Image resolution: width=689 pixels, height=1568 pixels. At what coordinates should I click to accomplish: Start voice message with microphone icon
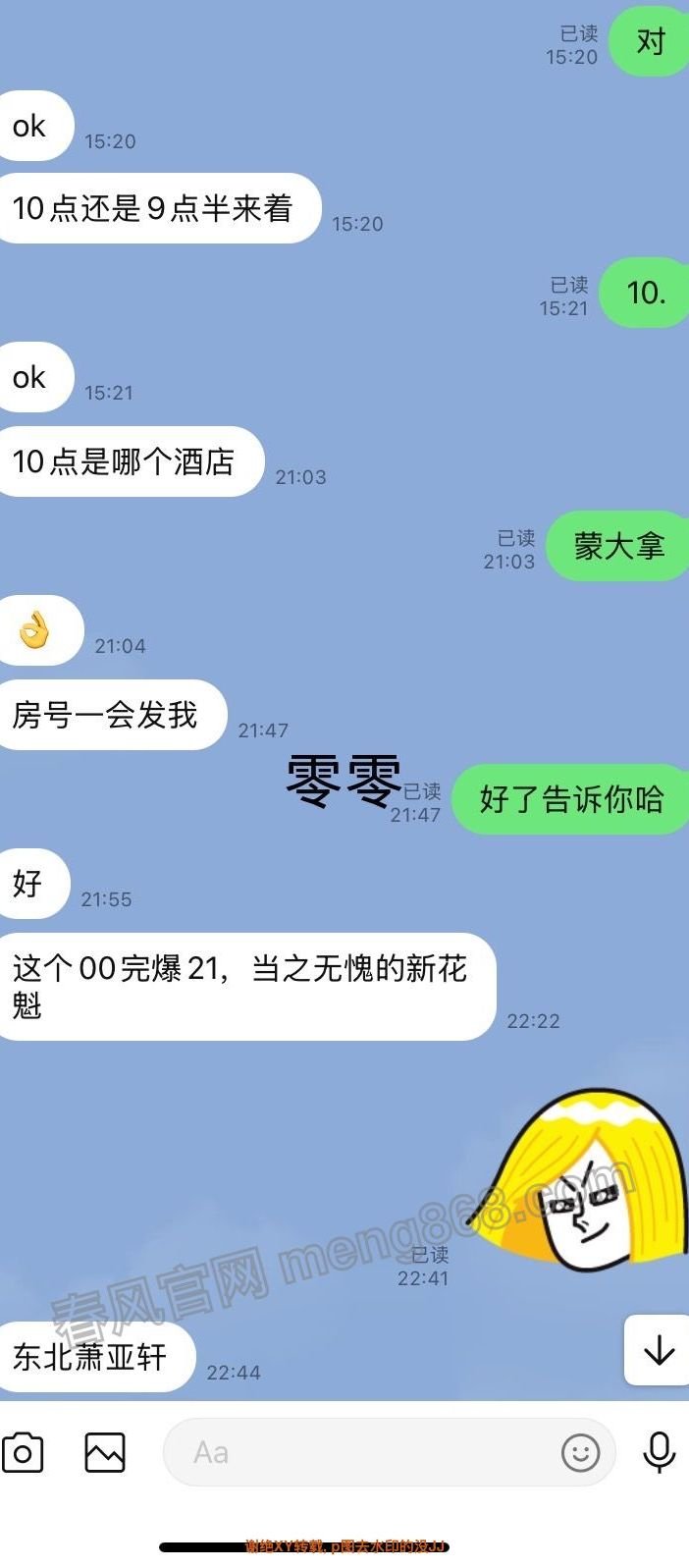coord(659,1452)
